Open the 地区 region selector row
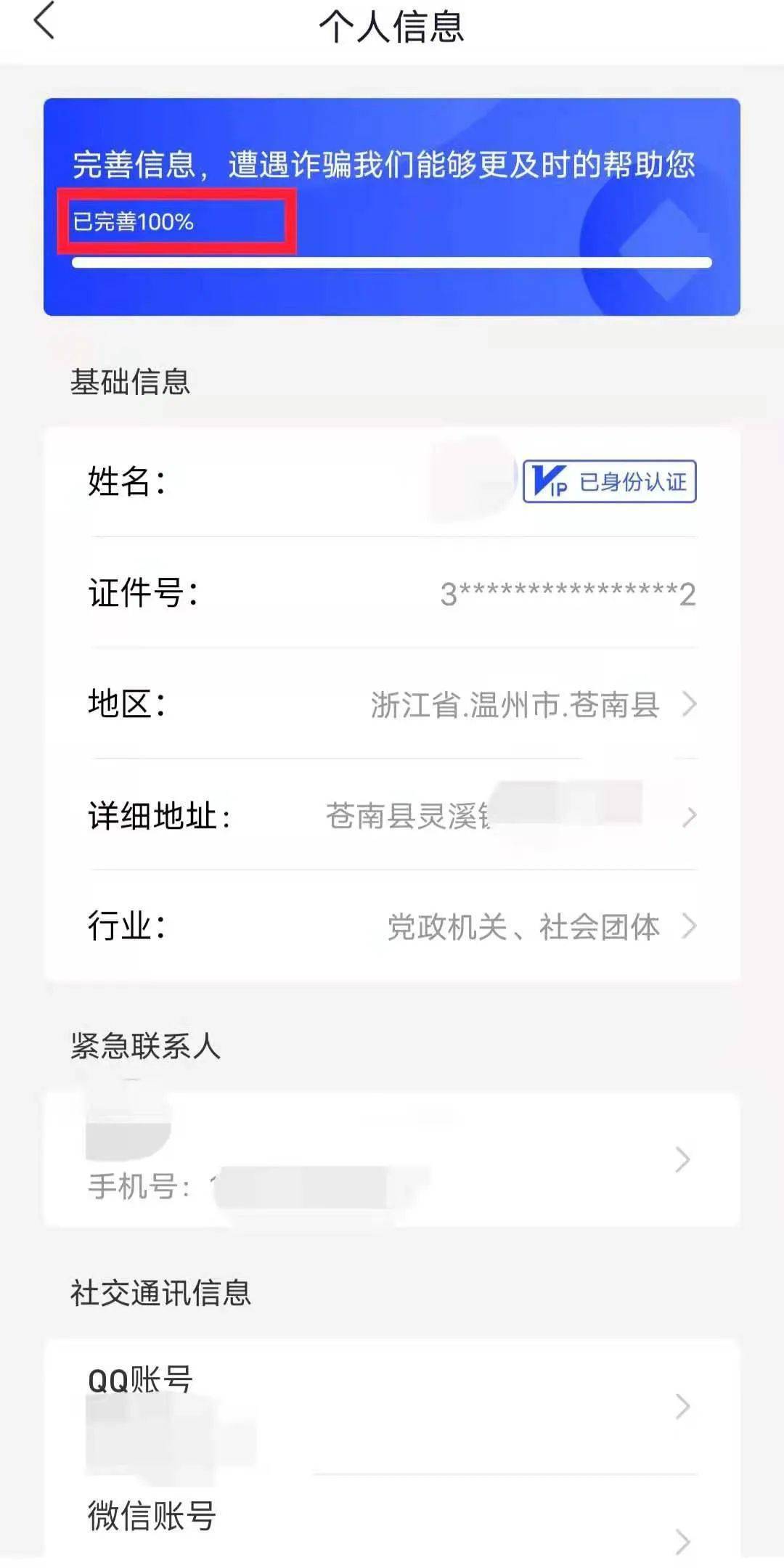 (x=392, y=703)
